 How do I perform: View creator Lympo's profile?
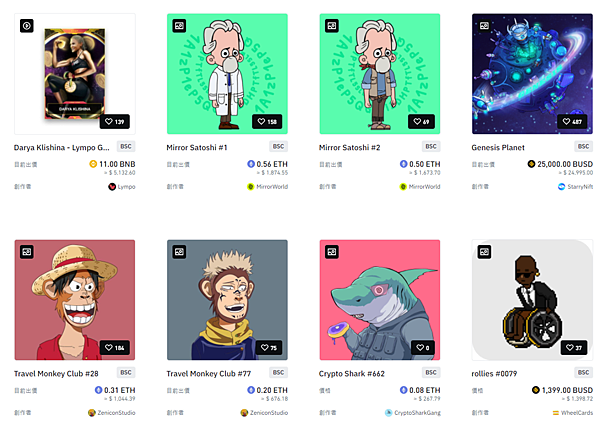(125, 186)
